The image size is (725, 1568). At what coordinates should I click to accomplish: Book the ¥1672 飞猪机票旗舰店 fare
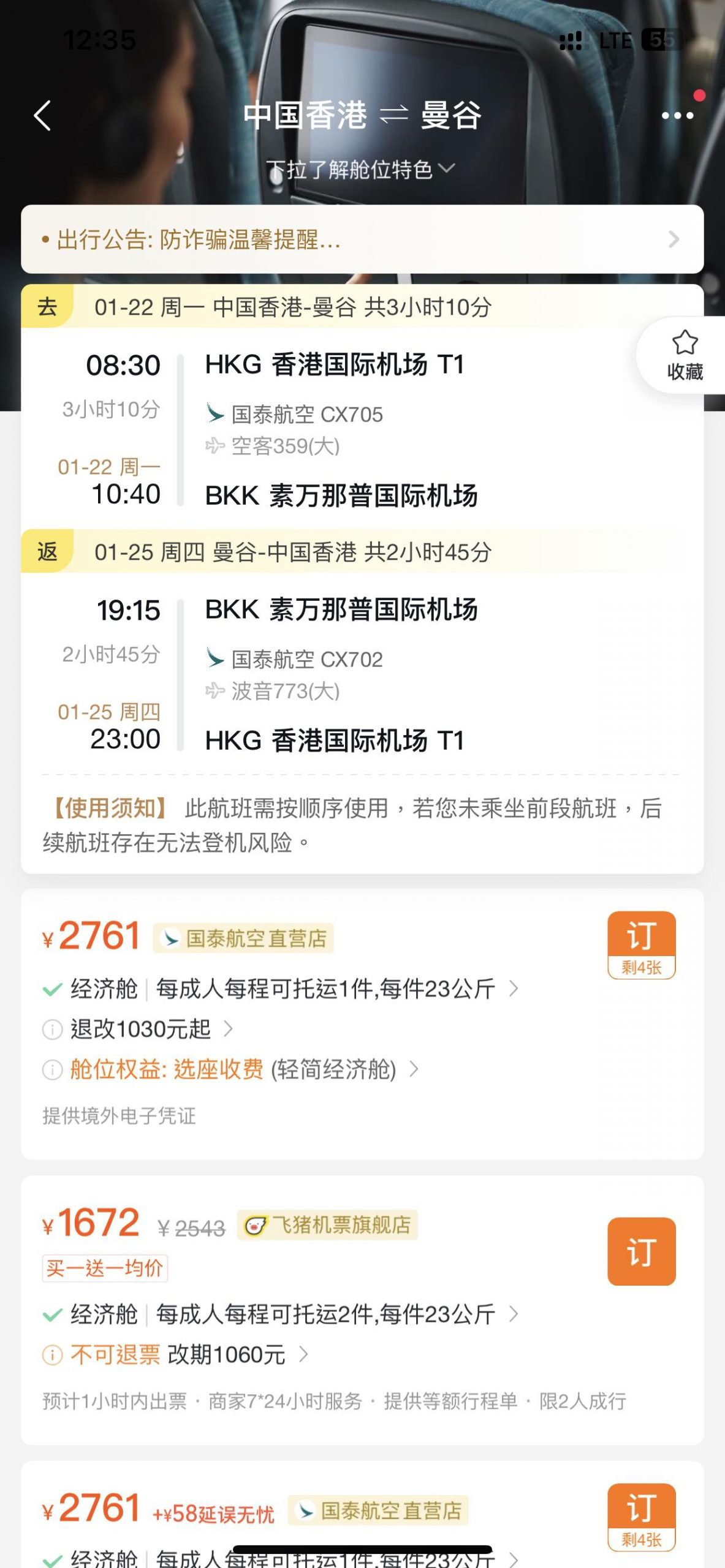point(641,1251)
